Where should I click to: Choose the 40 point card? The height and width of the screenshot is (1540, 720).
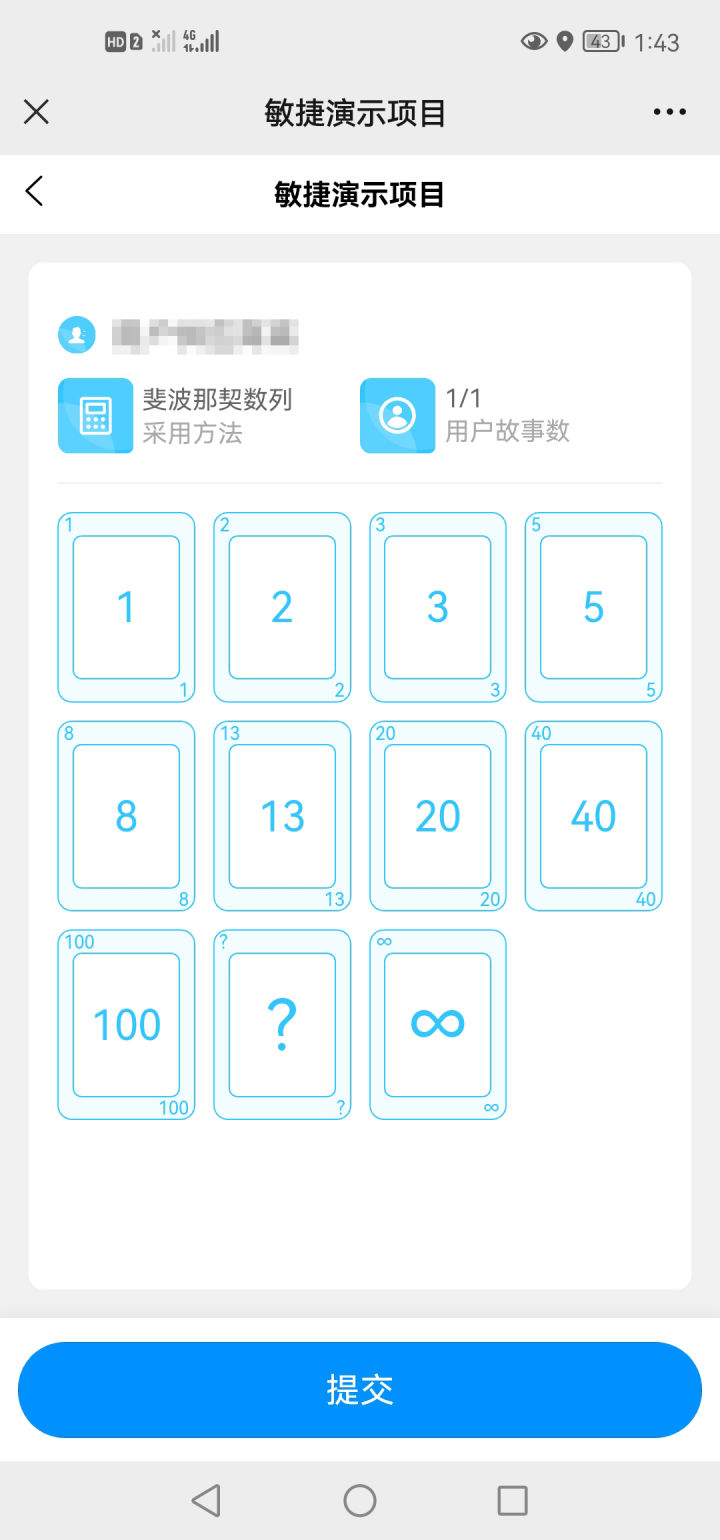click(x=593, y=815)
